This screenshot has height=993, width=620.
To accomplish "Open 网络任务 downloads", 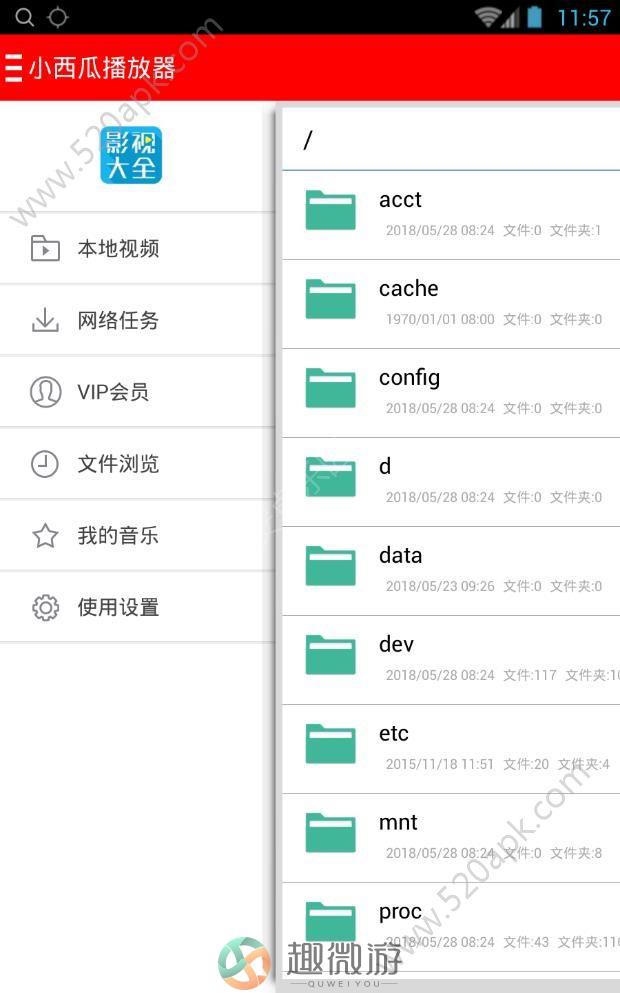I will click(x=137, y=320).
